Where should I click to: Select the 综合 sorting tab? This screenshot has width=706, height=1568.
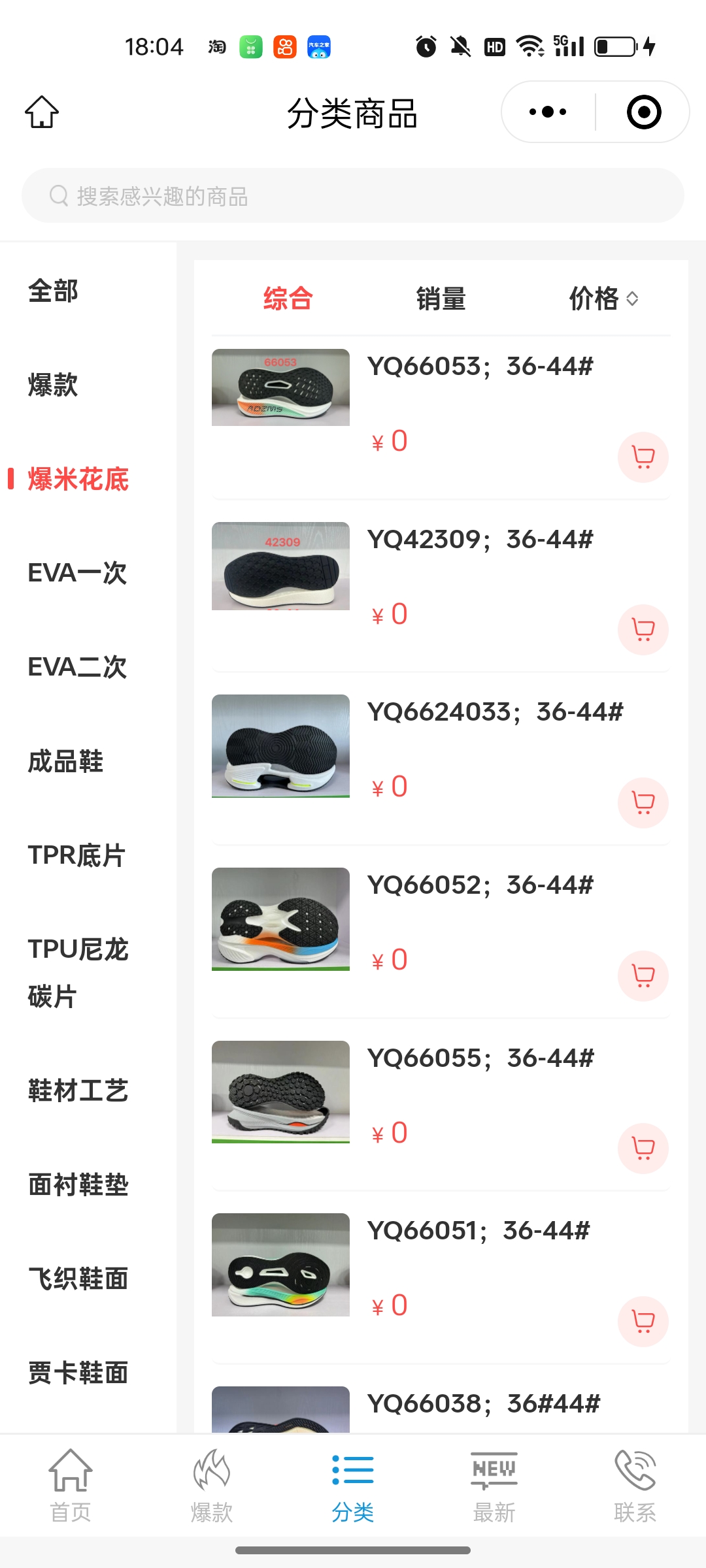tap(288, 299)
